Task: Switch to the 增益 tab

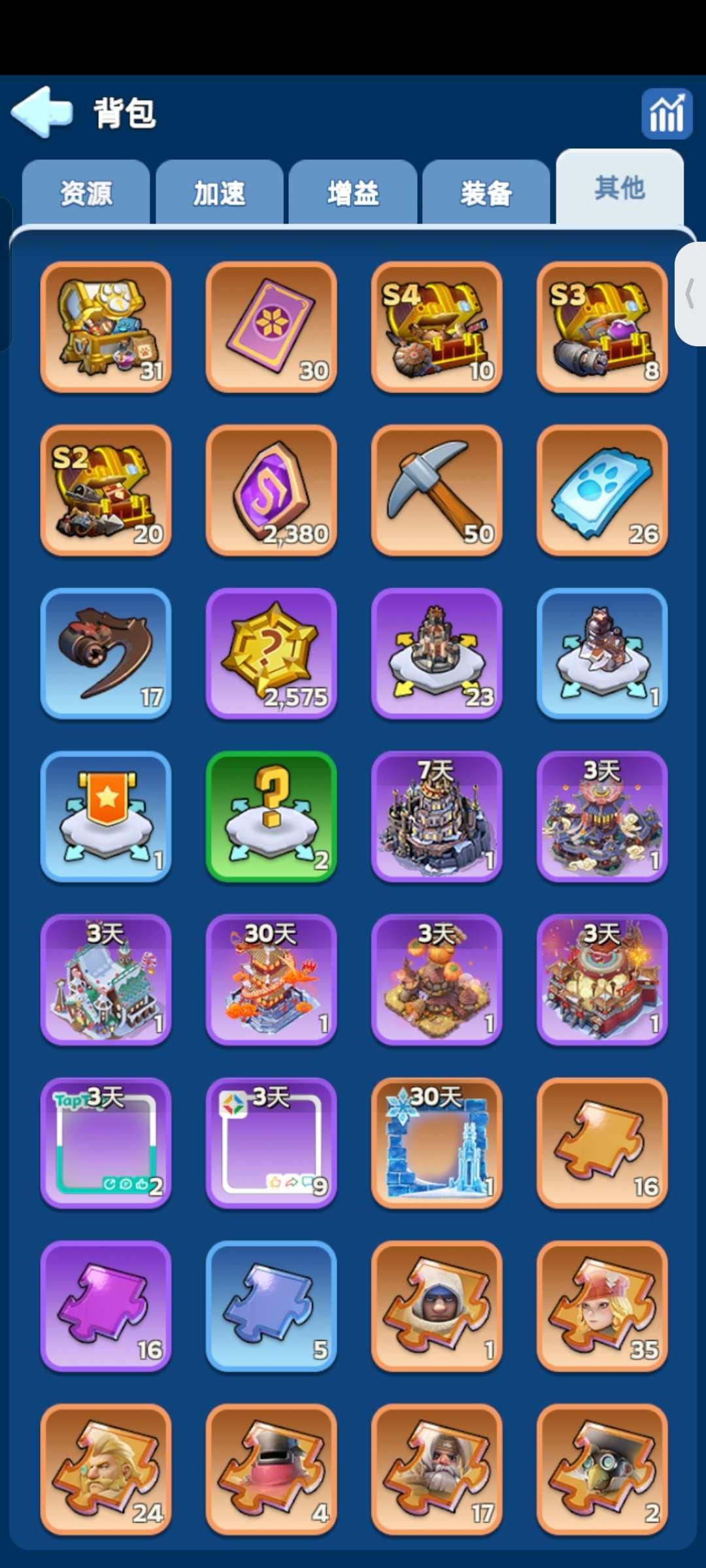Action: point(353,193)
